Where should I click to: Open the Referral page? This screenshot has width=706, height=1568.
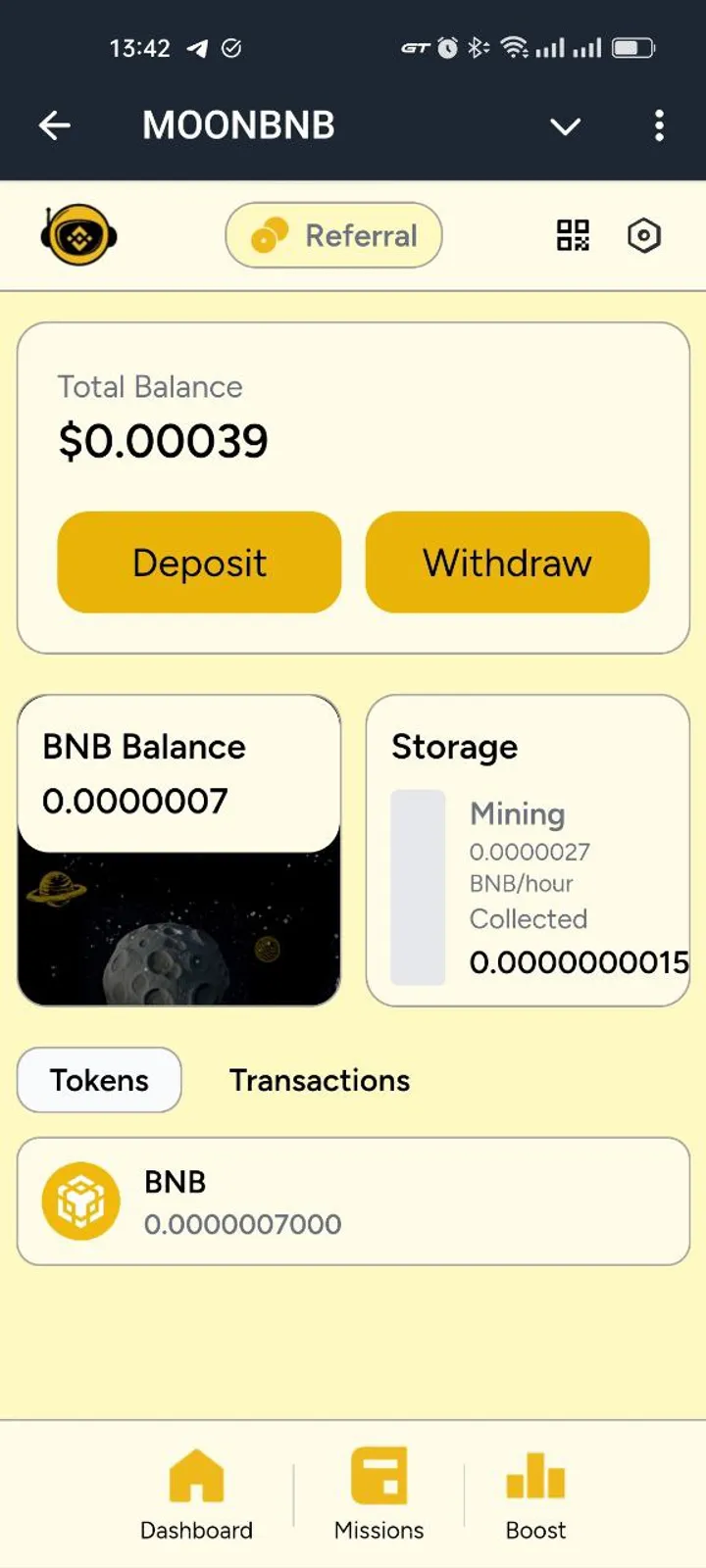click(333, 235)
